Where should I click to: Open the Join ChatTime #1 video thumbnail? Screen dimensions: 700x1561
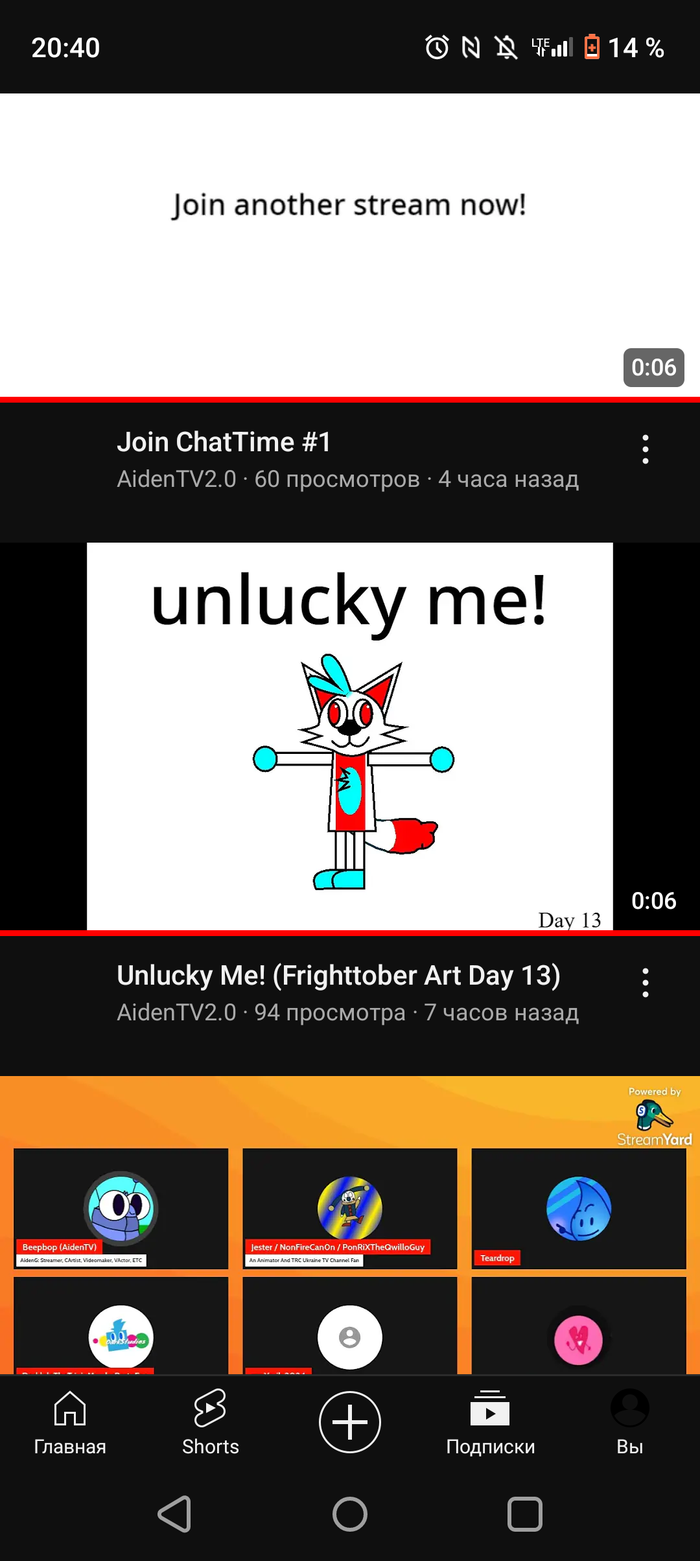click(349, 245)
